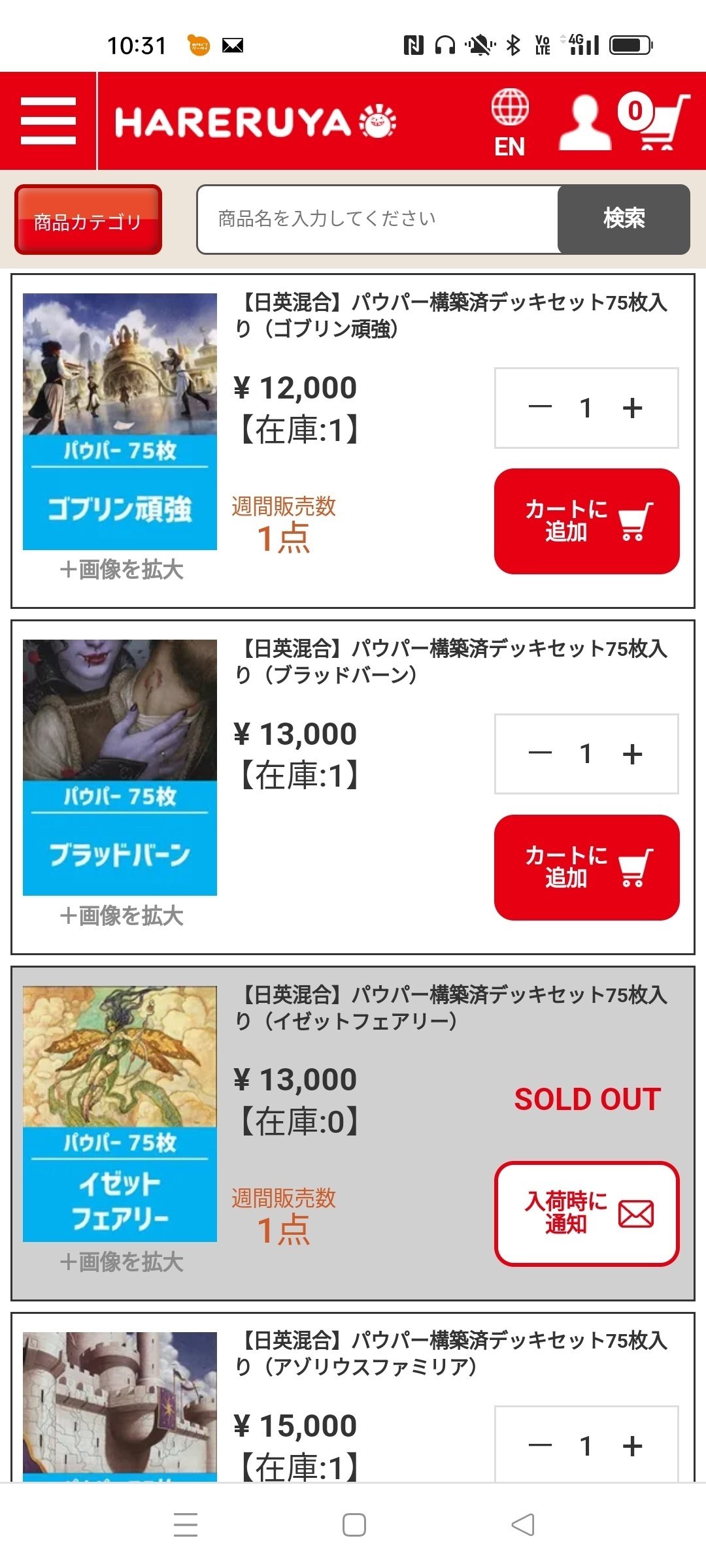
Task: Go back with system back button
Action: click(522, 1525)
